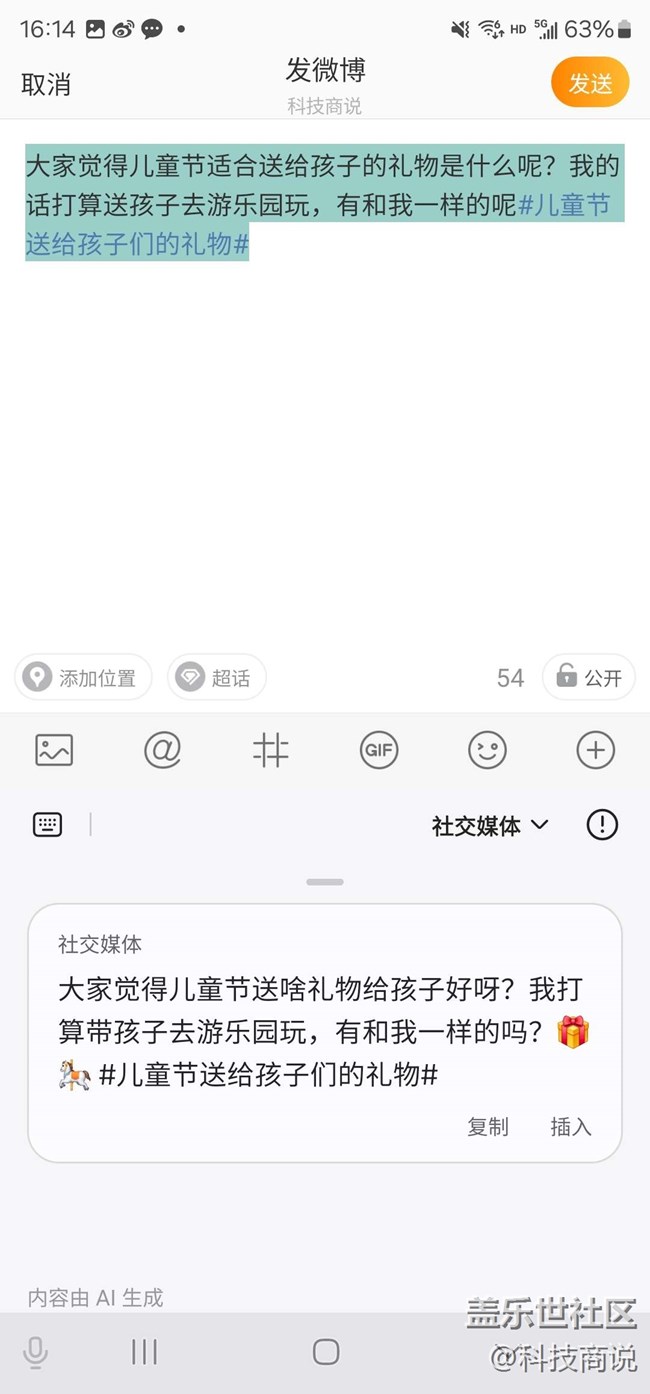Insert the AI suggestion with 插入
The image size is (650, 1394).
[571, 1127]
